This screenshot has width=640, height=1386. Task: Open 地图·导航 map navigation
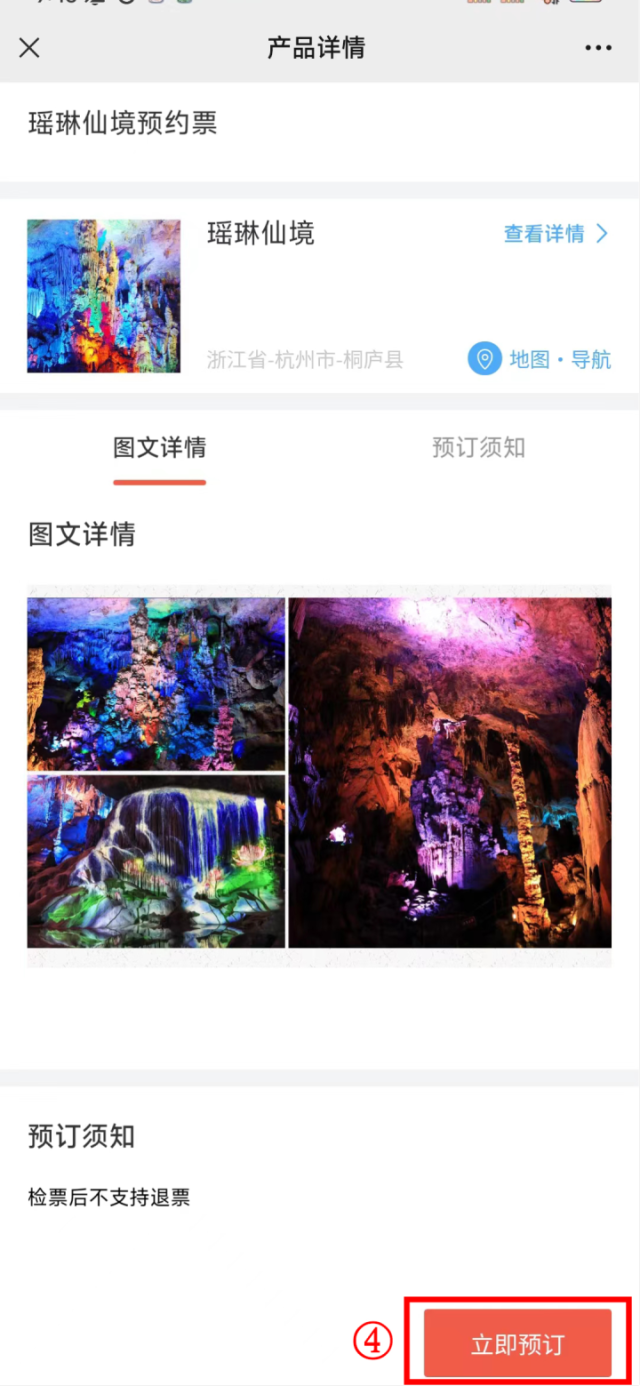(540, 359)
